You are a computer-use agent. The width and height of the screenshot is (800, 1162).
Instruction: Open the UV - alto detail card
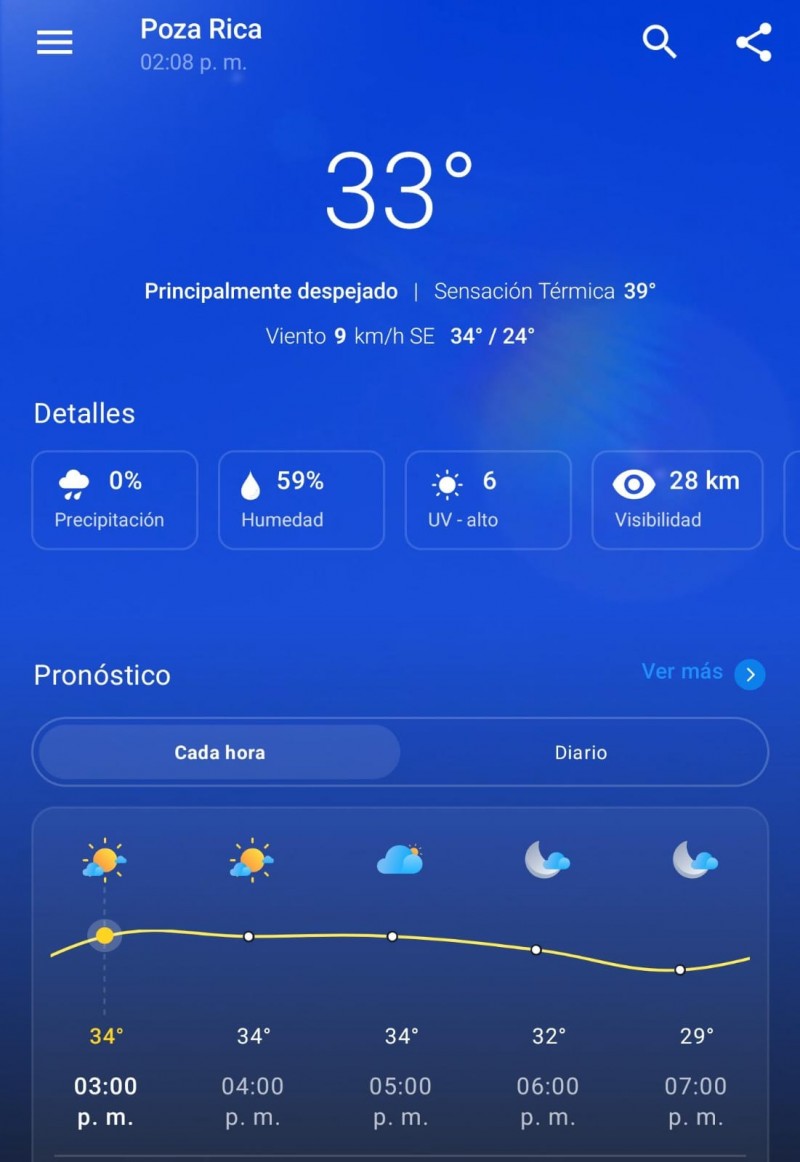[488, 500]
